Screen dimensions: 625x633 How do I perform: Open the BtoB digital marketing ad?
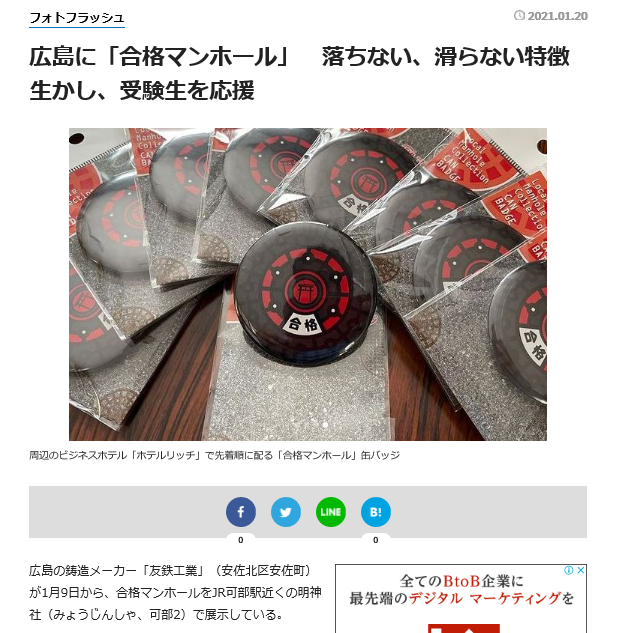pos(461,598)
